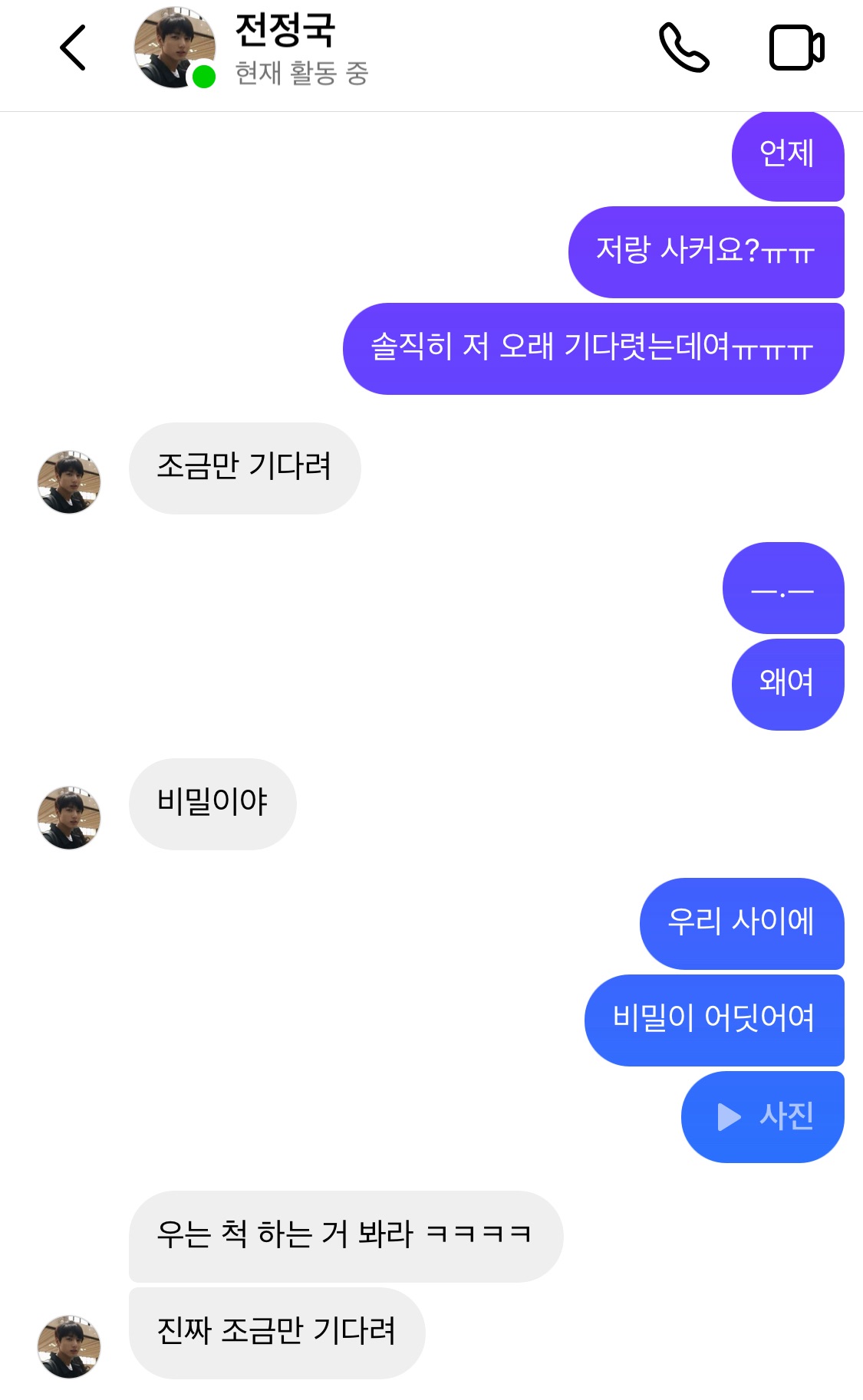Select the 저랑 사커요?ㅠㅠ message
This screenshot has width=863, height=1400.
tap(706, 251)
